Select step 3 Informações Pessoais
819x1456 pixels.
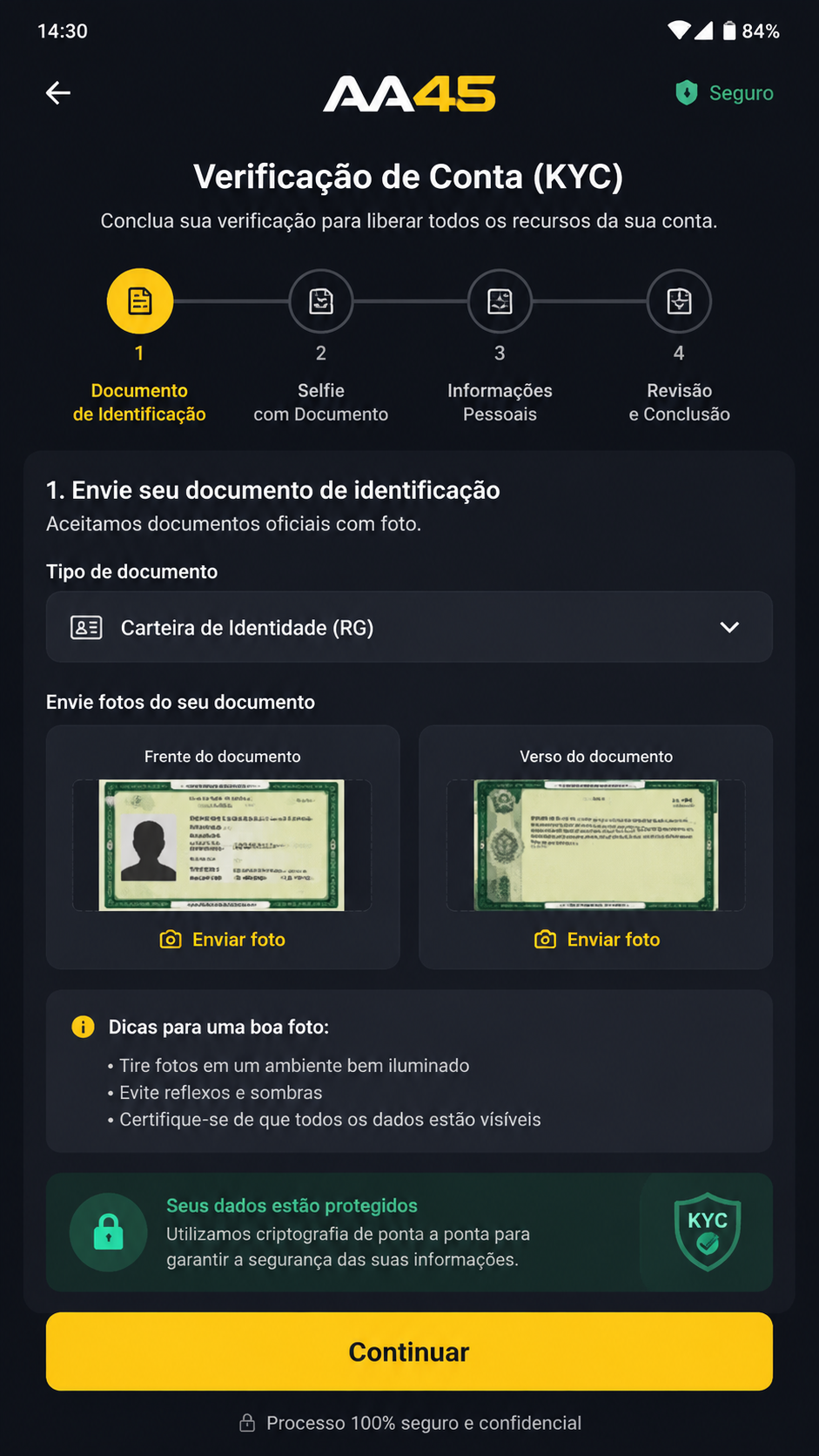point(500,301)
